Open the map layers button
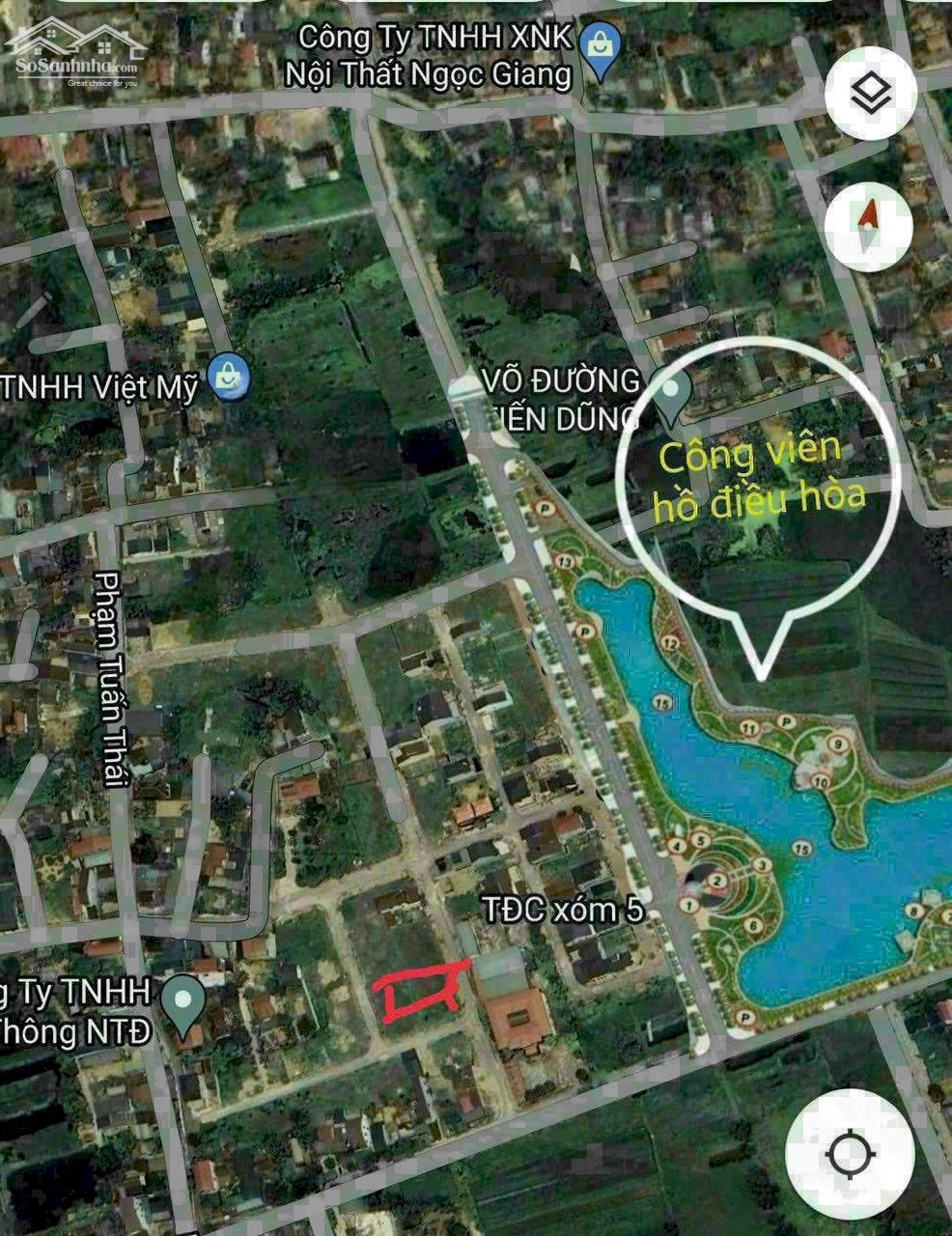This screenshot has height=1236, width=952. pyautogui.click(x=871, y=95)
